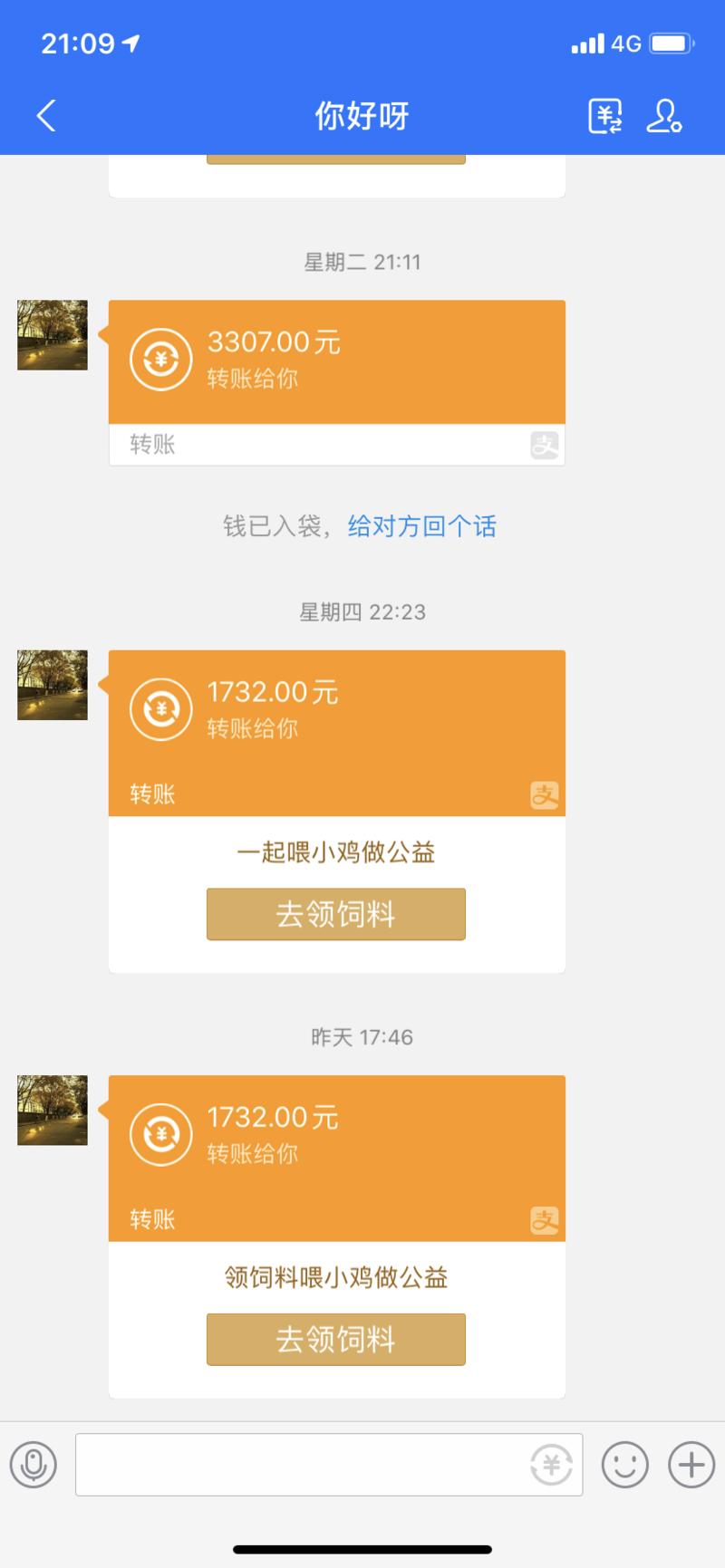
Task: Tap the chat title 你好呀
Action: 362,116
